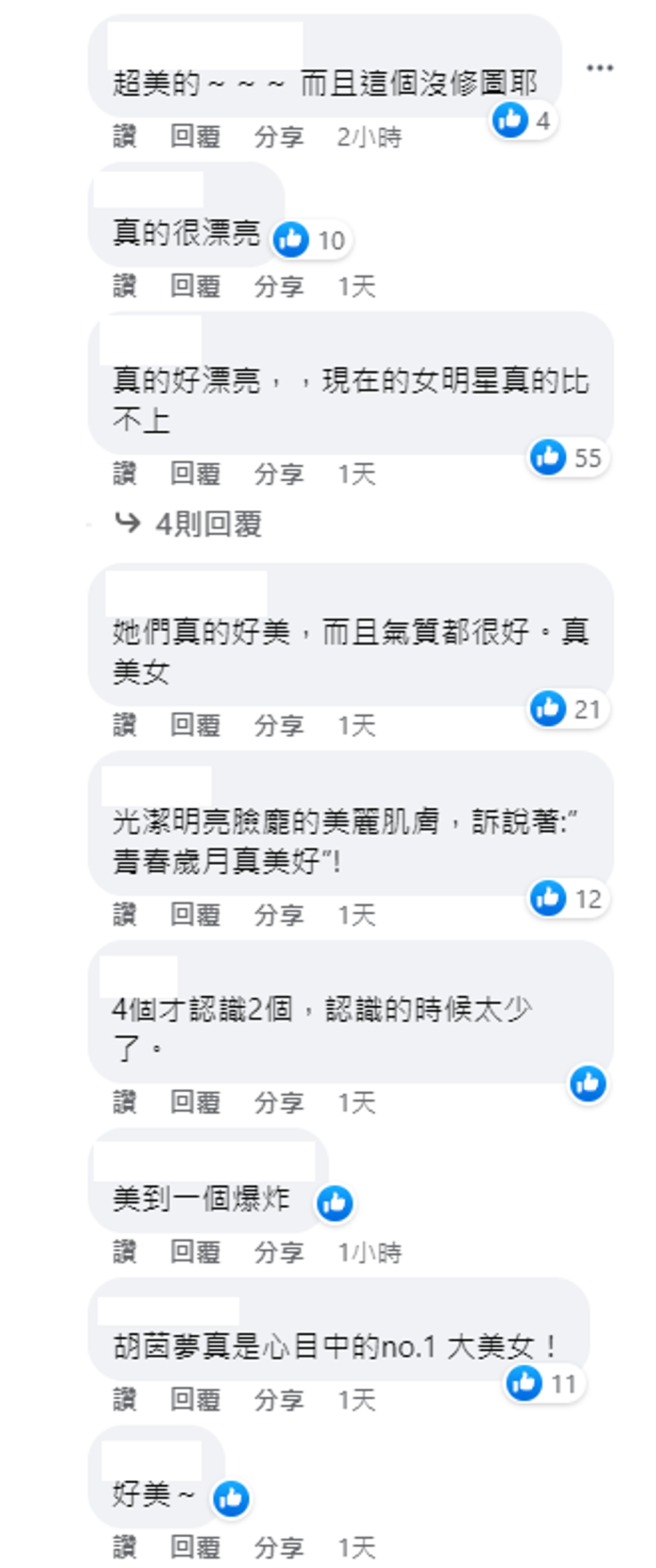View the 55 reactions on 真的好漂亮 comment
The image size is (656, 1568).
[568, 458]
